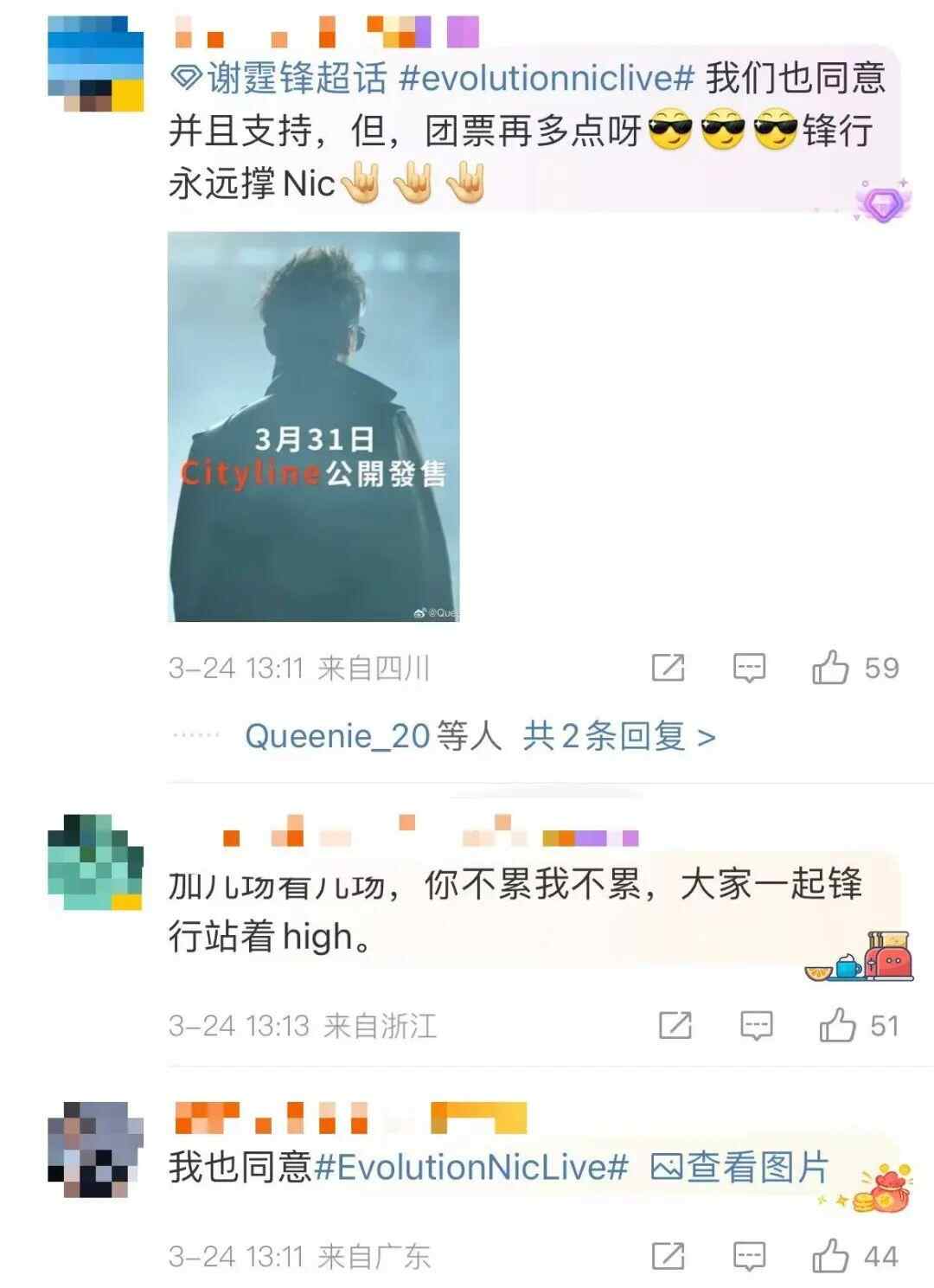The height and width of the screenshot is (1288, 934).
Task: Share the comment from 四川
Action: (668, 668)
